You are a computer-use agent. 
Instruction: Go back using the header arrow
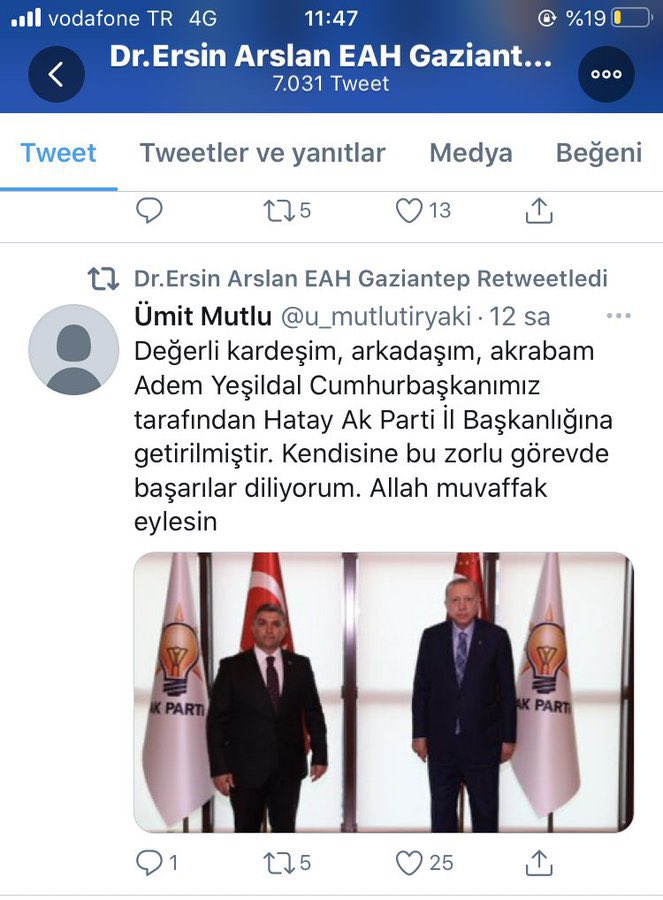tap(56, 73)
